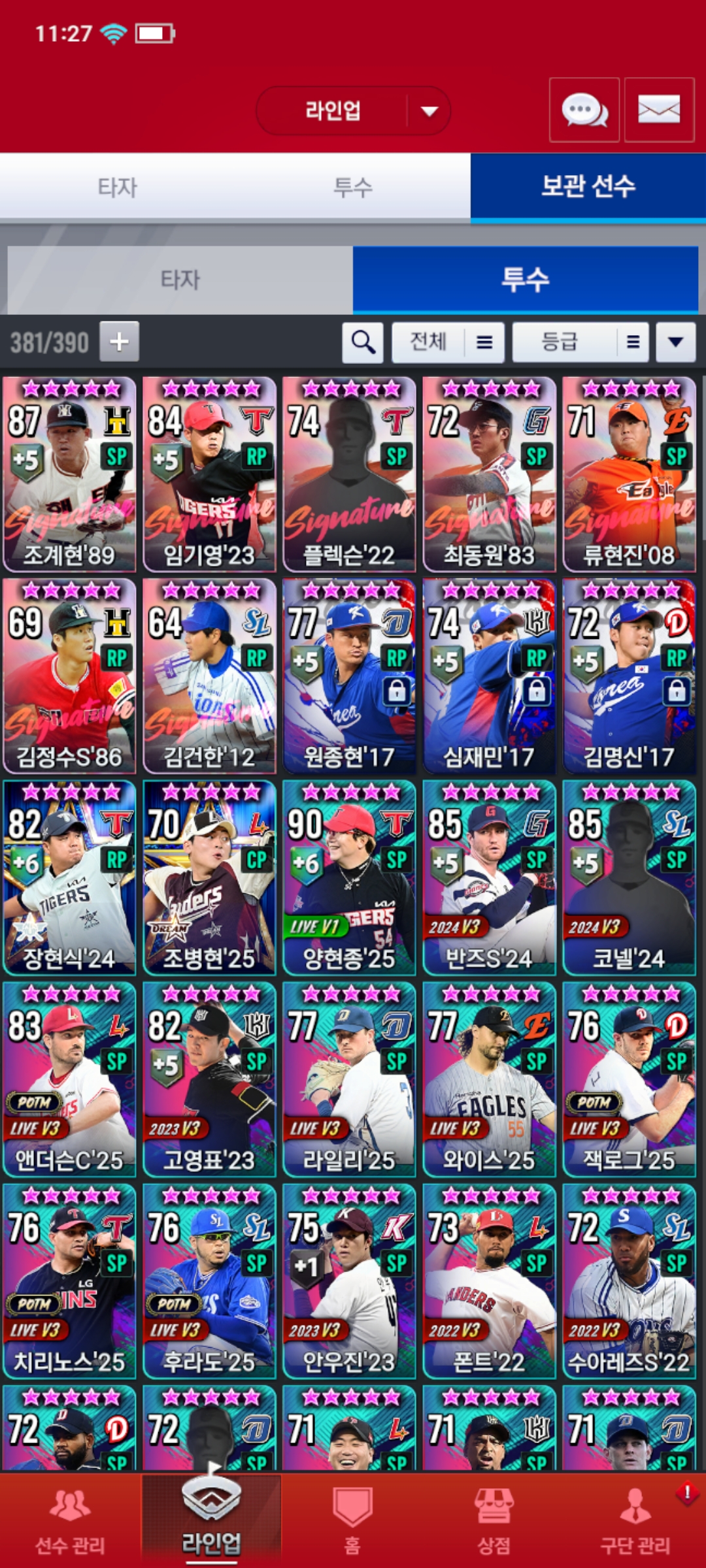The width and height of the screenshot is (706, 1568).
Task: Open 류현진'08 player card
Action: (629, 474)
